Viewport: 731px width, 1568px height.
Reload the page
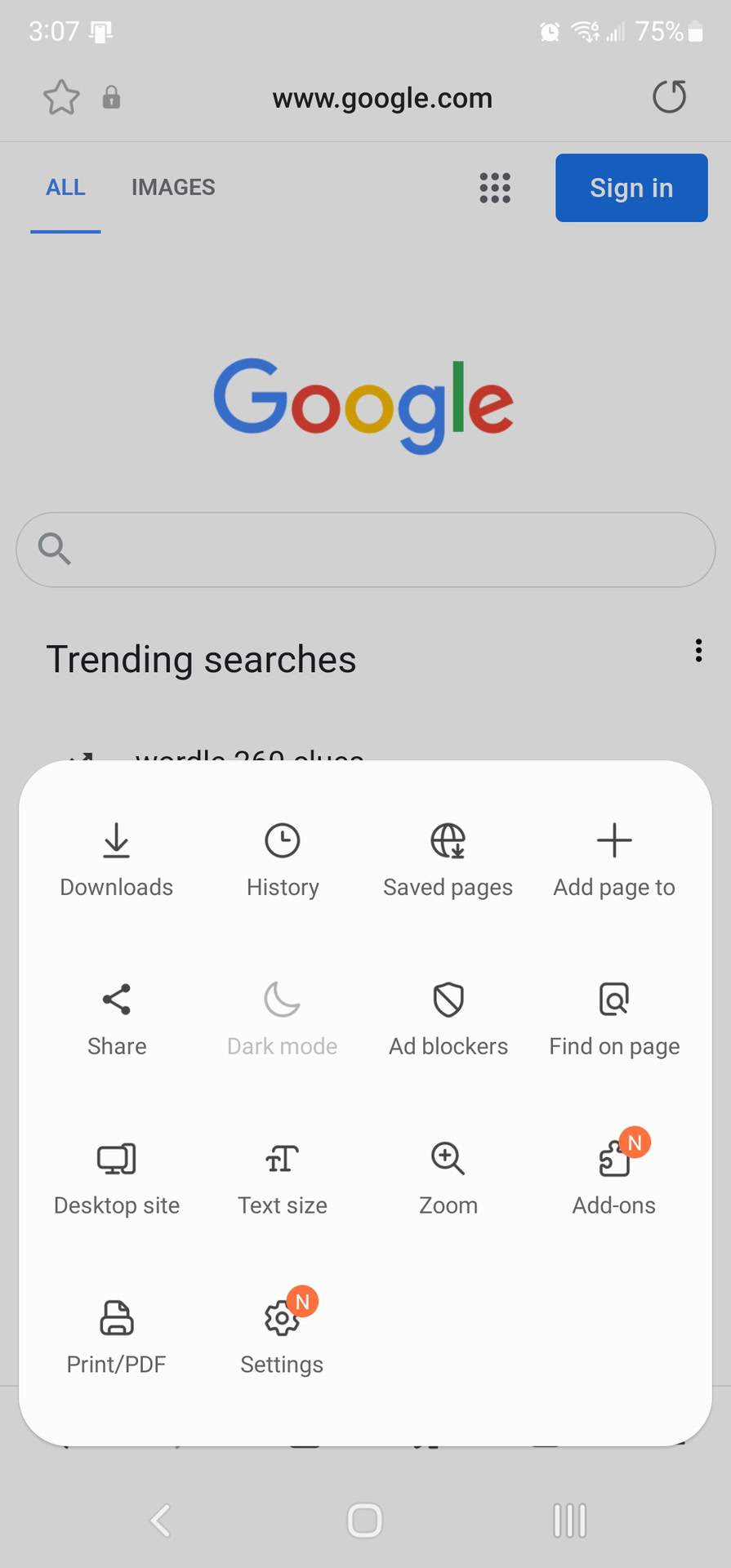click(x=669, y=97)
